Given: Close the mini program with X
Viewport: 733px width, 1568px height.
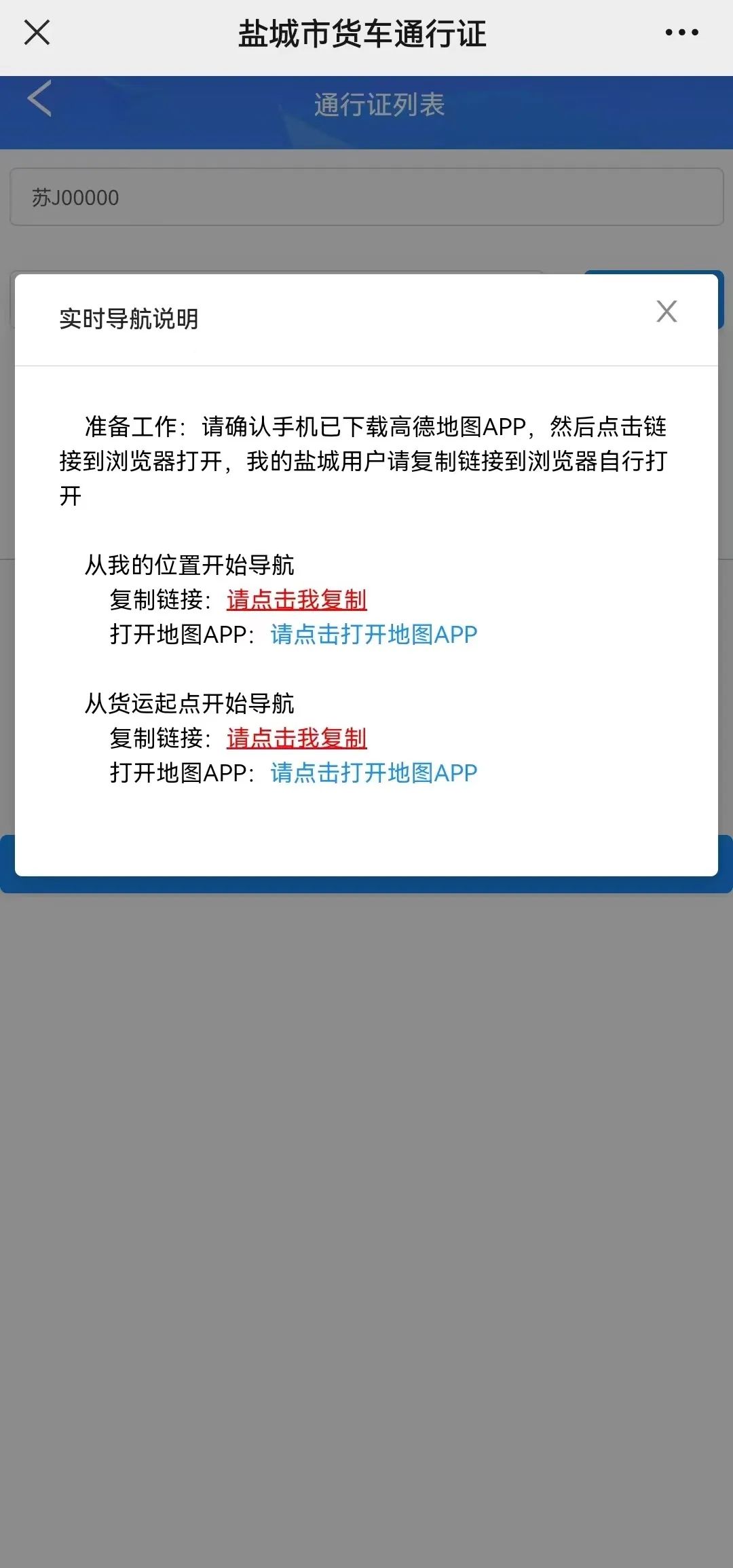Looking at the screenshot, I should click(x=37, y=33).
